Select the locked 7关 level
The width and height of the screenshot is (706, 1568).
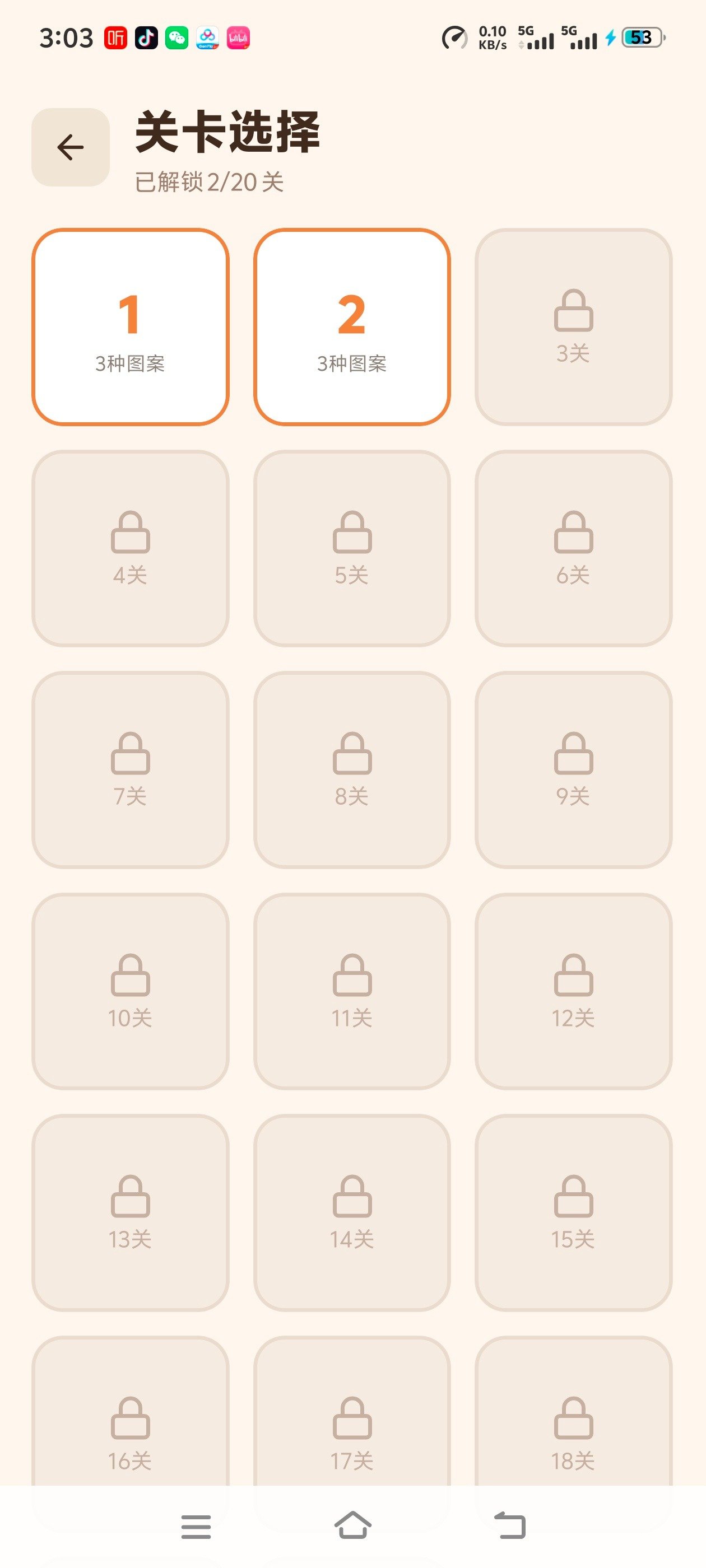click(131, 770)
